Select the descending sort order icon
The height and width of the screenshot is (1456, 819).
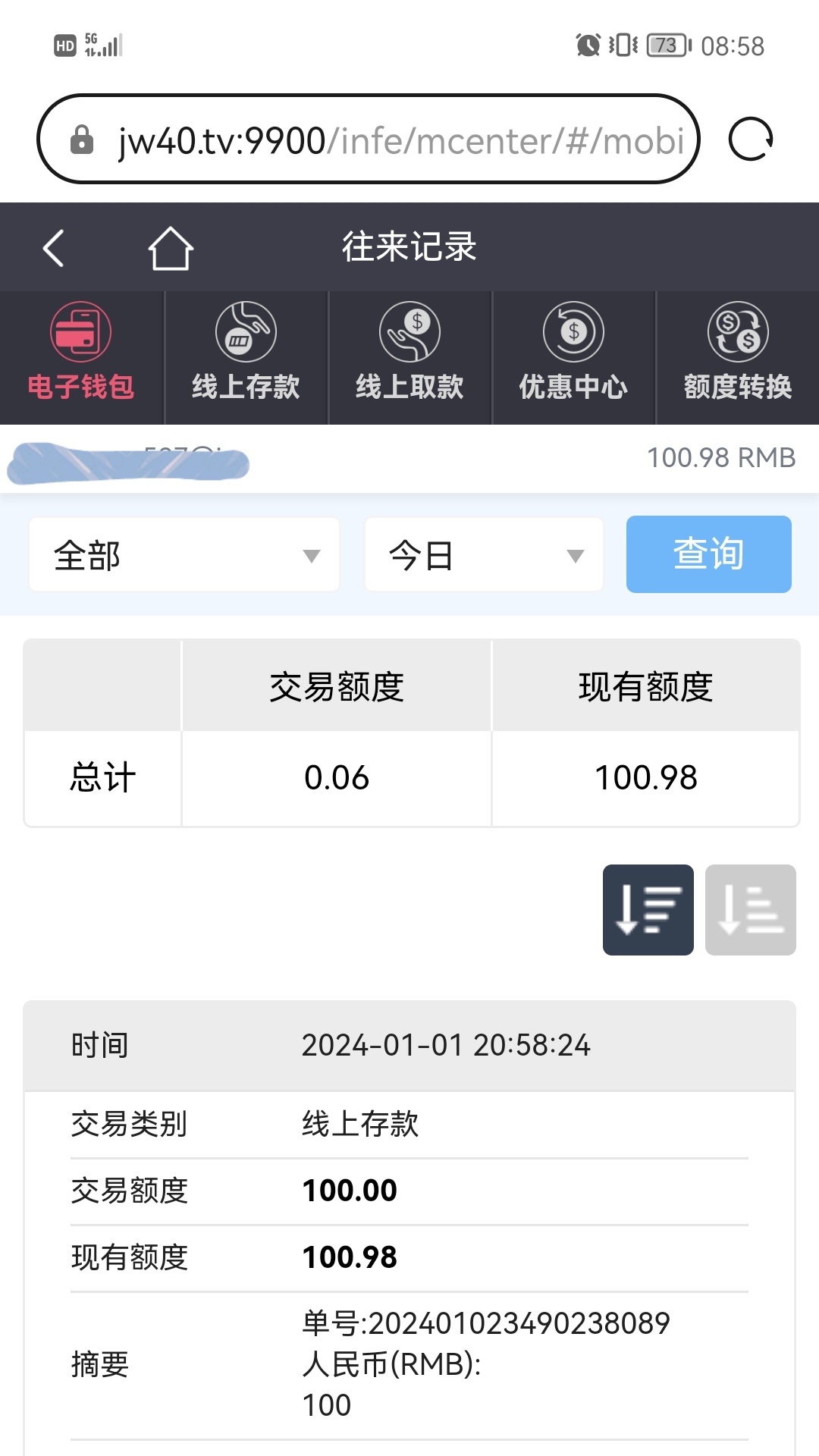648,909
